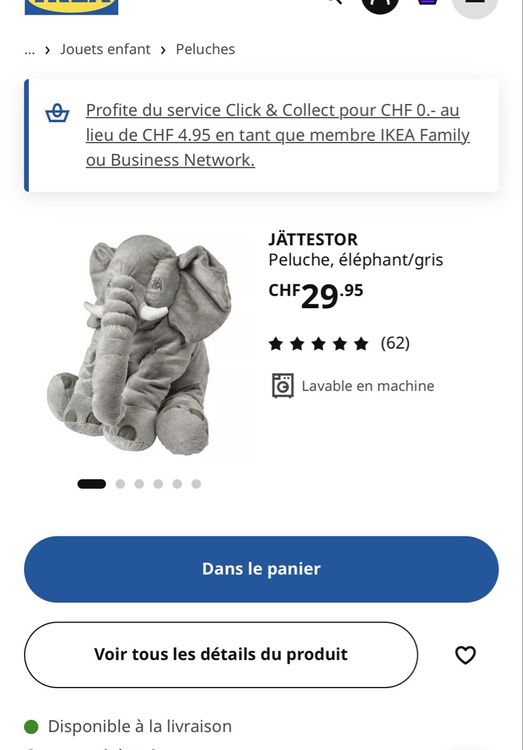Go to the Peluches category breadcrumb
Image resolution: width=523 pixels, height=750 pixels.
[x=205, y=49]
